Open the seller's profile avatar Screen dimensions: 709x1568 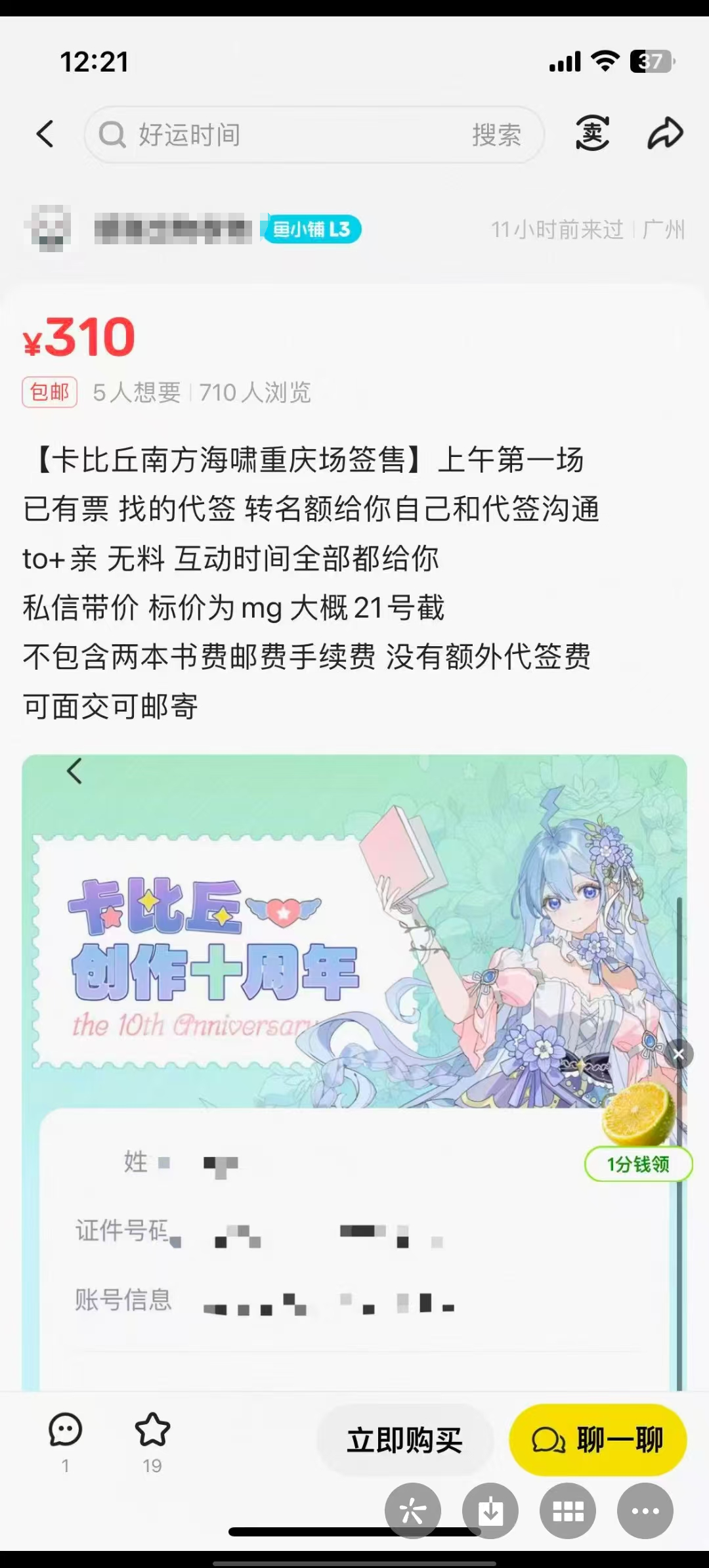(49, 229)
